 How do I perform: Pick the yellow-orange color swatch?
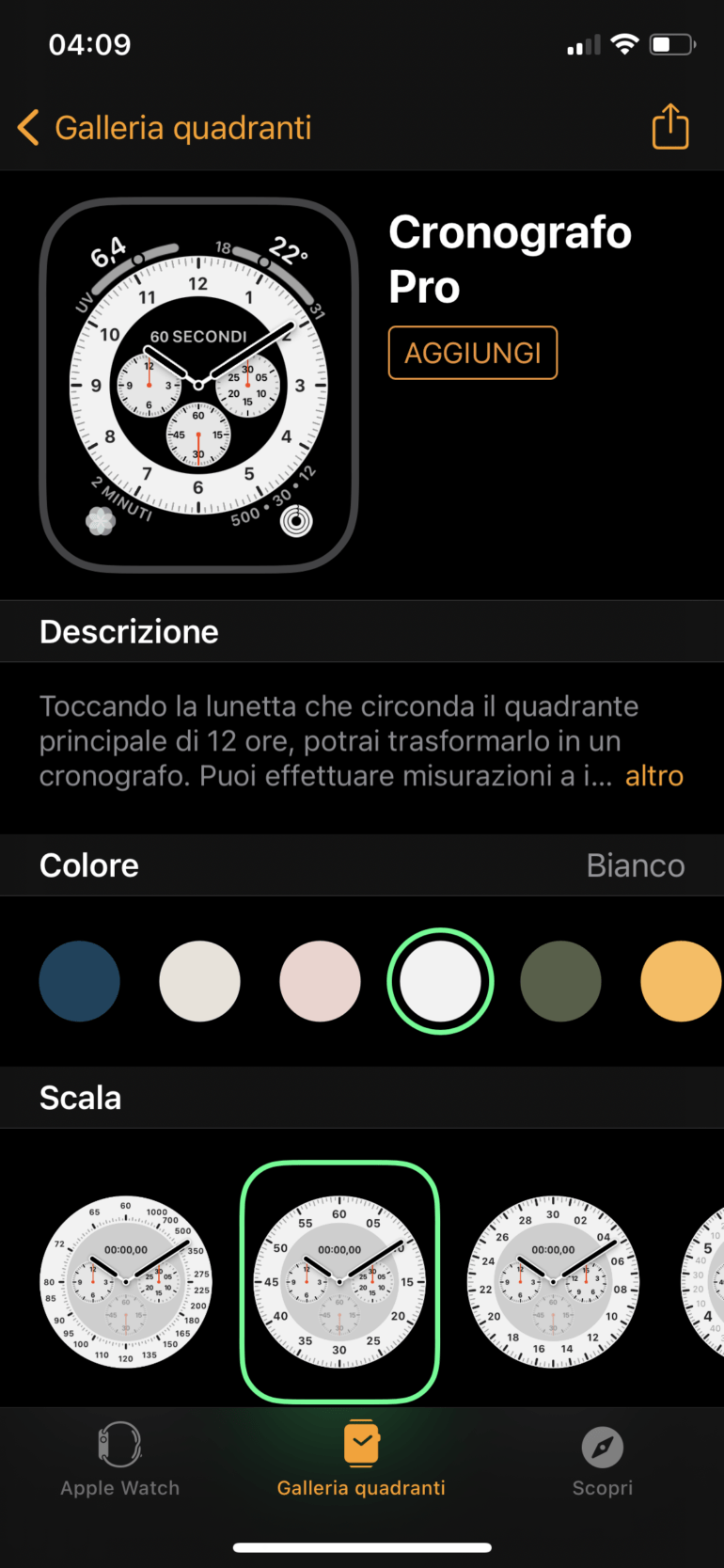681,981
